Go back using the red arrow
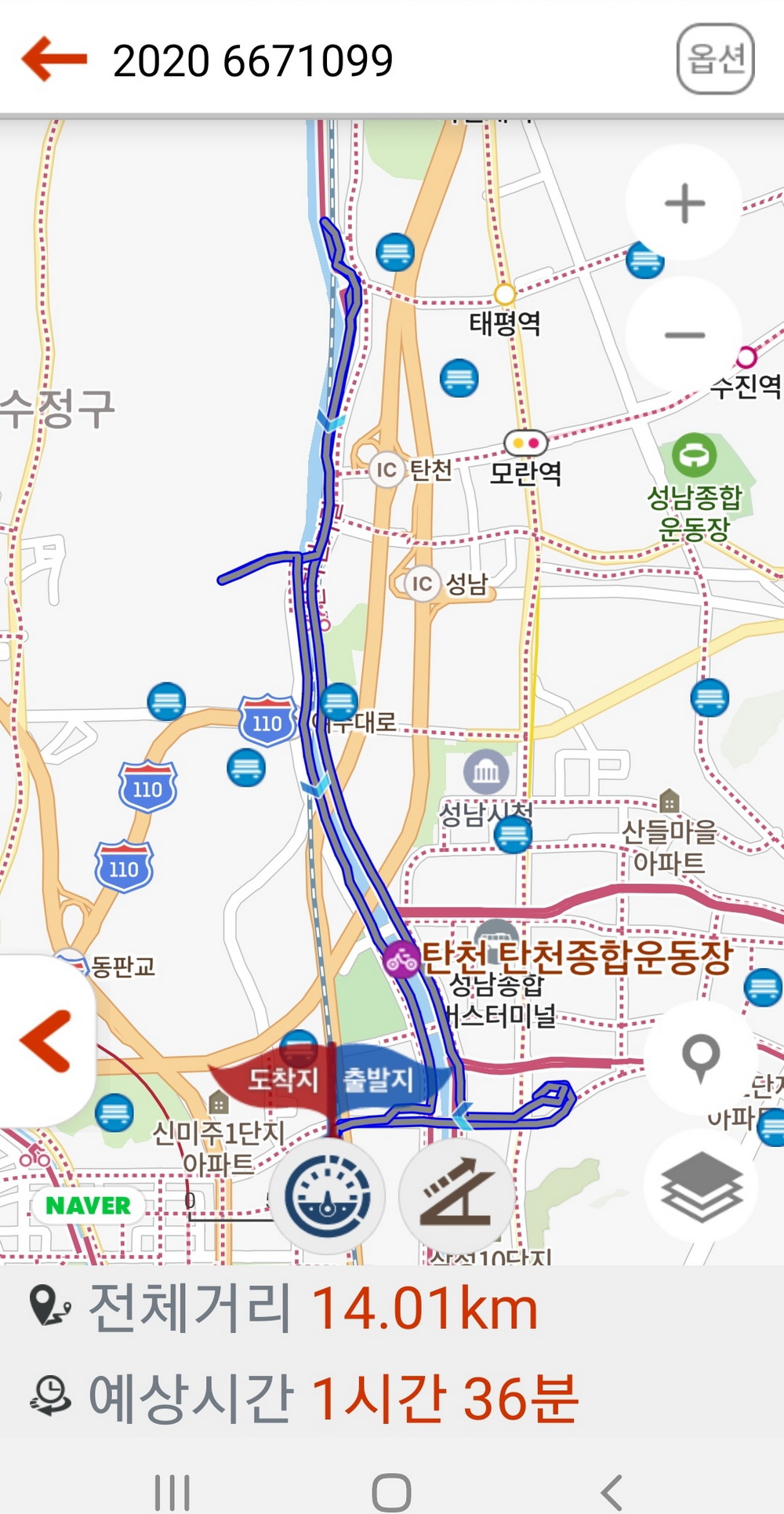The width and height of the screenshot is (784, 1514). [53, 60]
